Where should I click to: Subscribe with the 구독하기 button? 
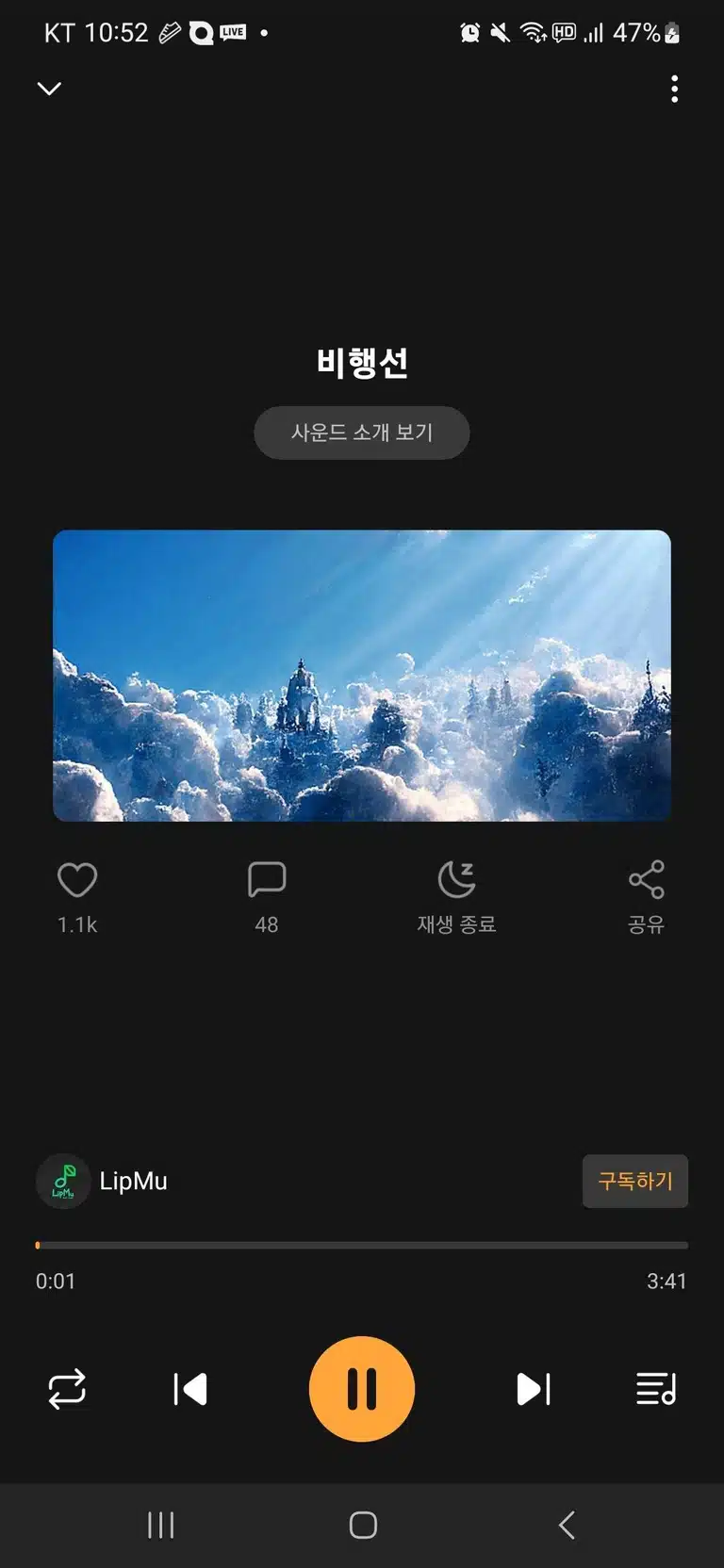coord(635,1181)
